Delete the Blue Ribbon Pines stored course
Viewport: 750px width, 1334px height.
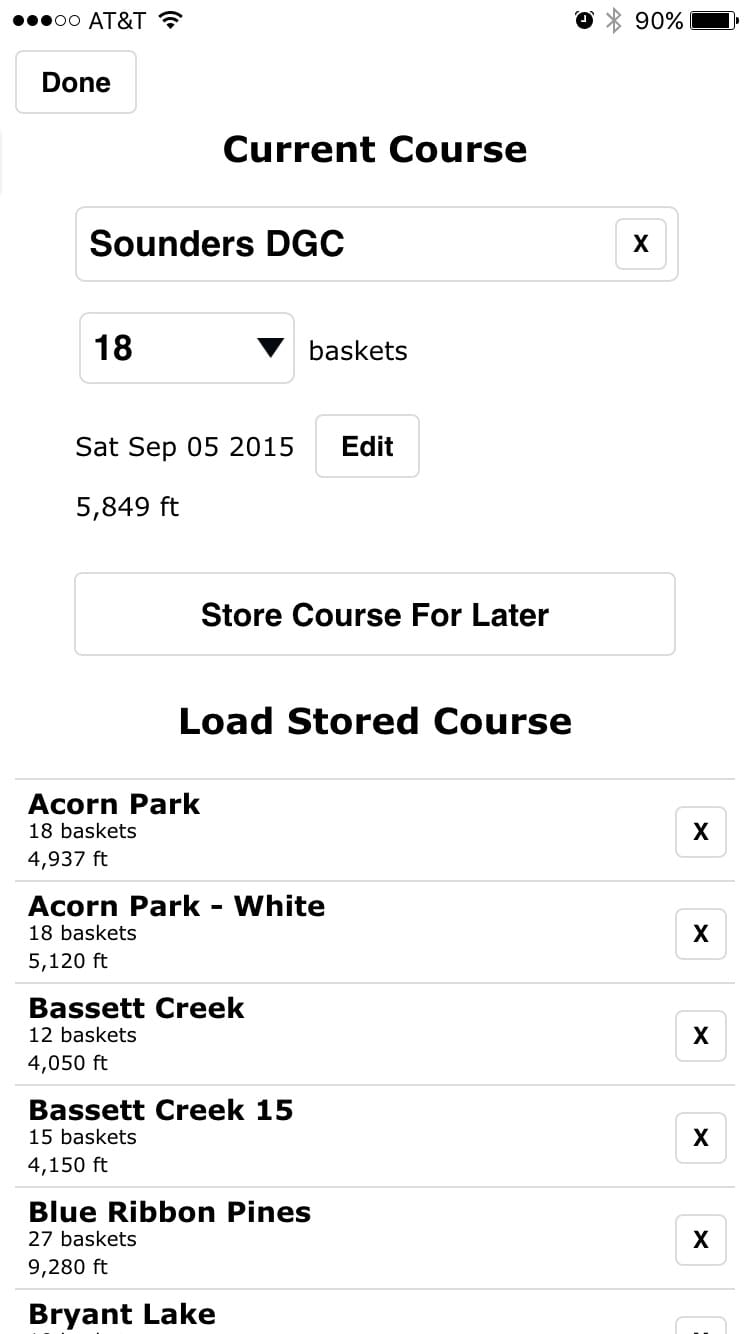coord(701,1239)
